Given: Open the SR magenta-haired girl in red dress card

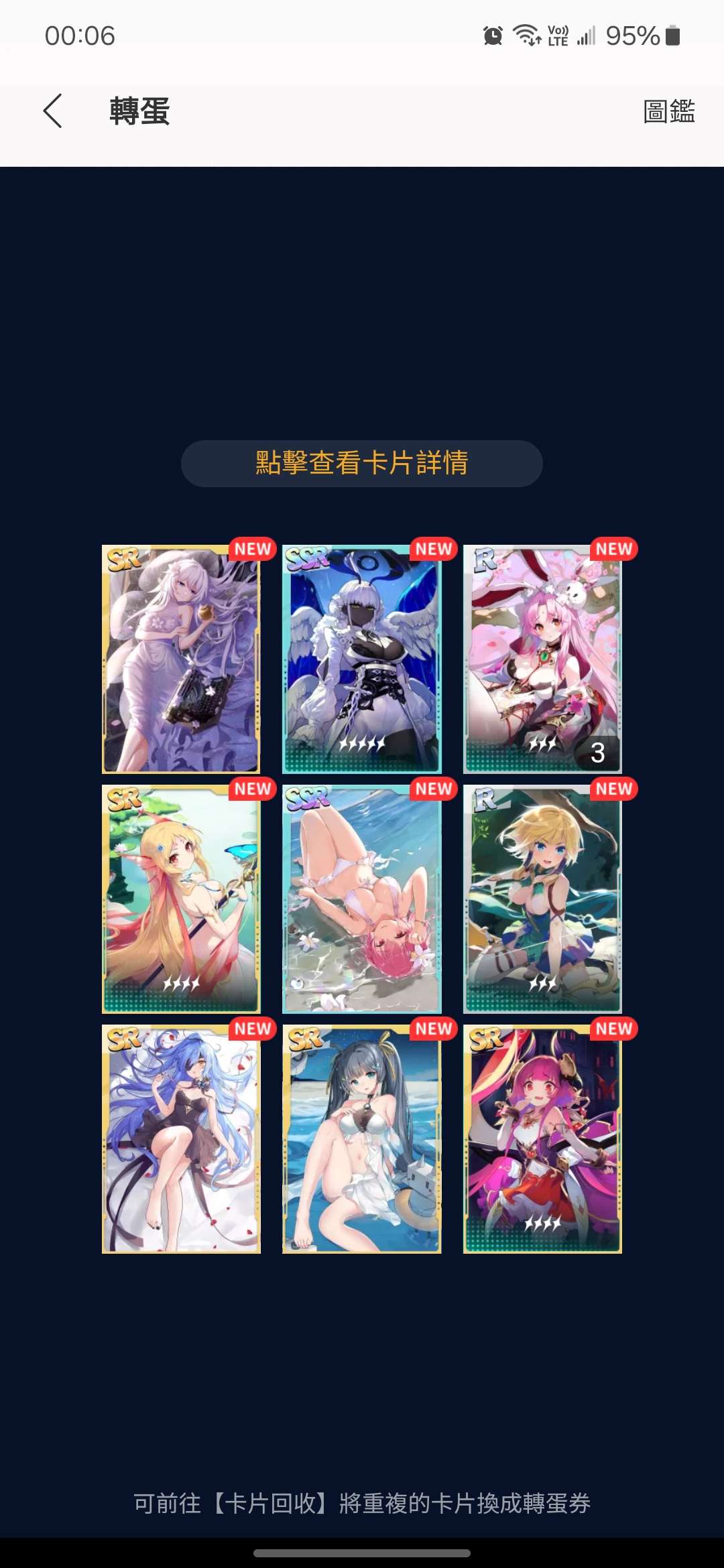Looking at the screenshot, I should tap(542, 1139).
